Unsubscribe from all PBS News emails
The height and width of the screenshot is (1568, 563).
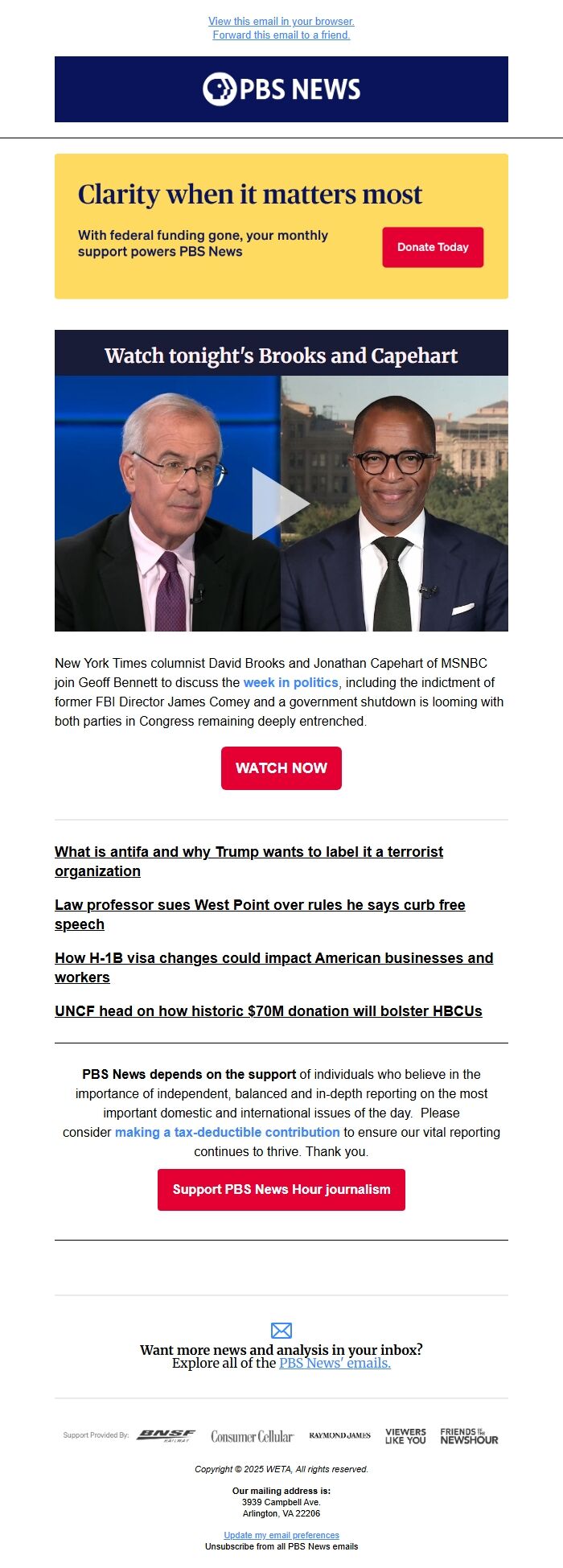(x=281, y=1546)
